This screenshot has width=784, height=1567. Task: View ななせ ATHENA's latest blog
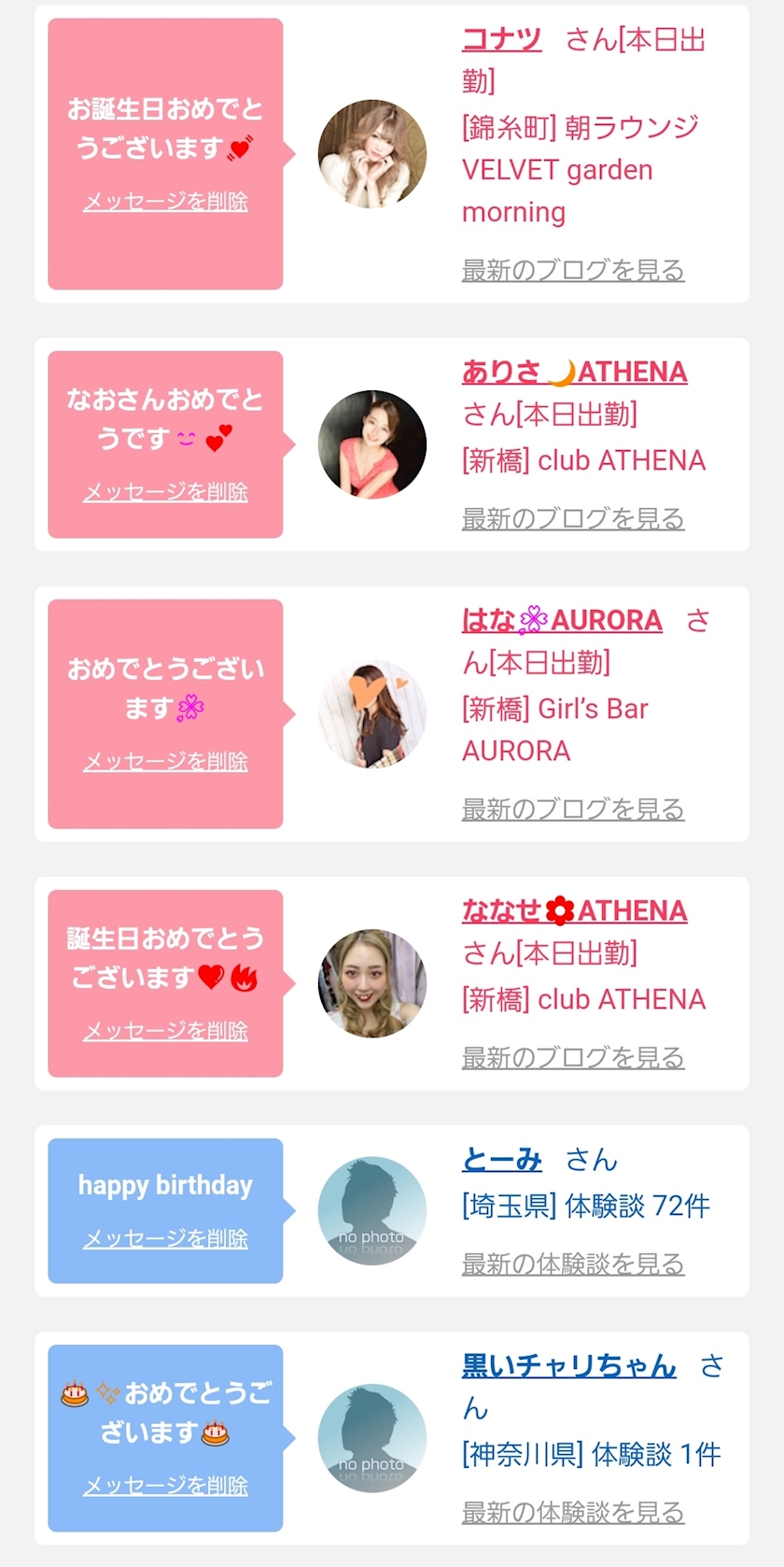click(573, 1057)
